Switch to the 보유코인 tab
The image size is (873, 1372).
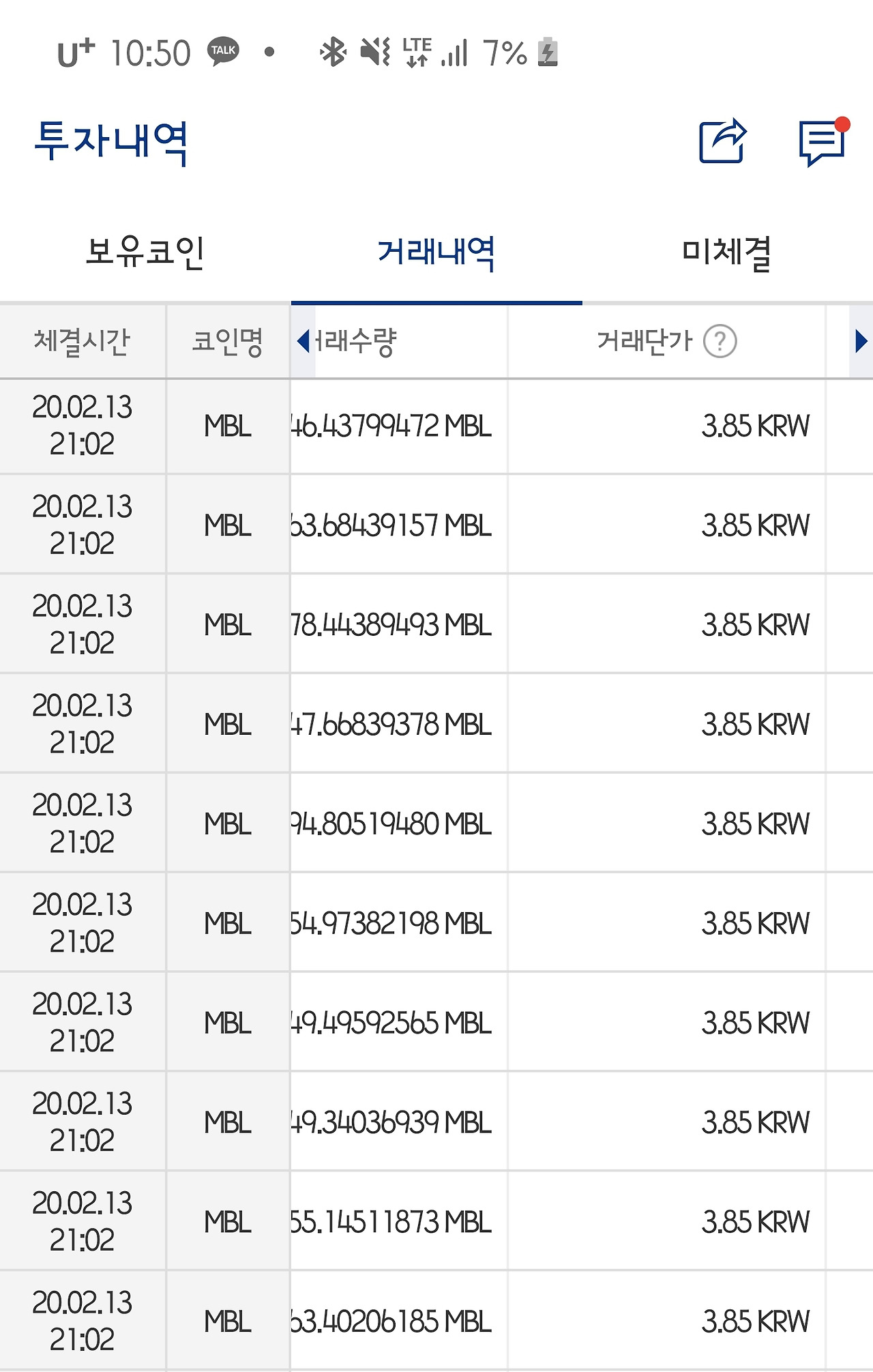[145, 252]
